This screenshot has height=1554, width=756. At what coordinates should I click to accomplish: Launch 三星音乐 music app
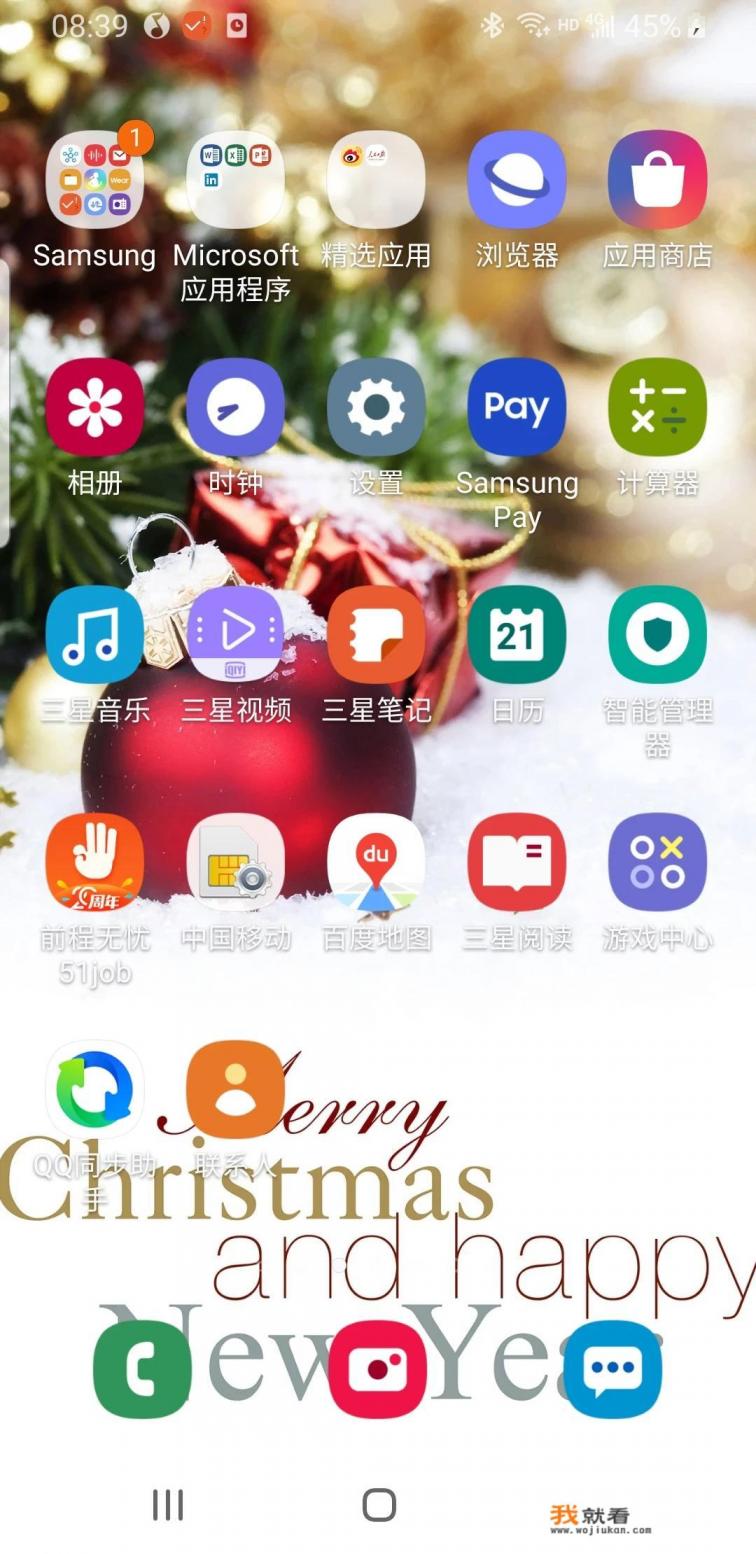click(x=94, y=635)
